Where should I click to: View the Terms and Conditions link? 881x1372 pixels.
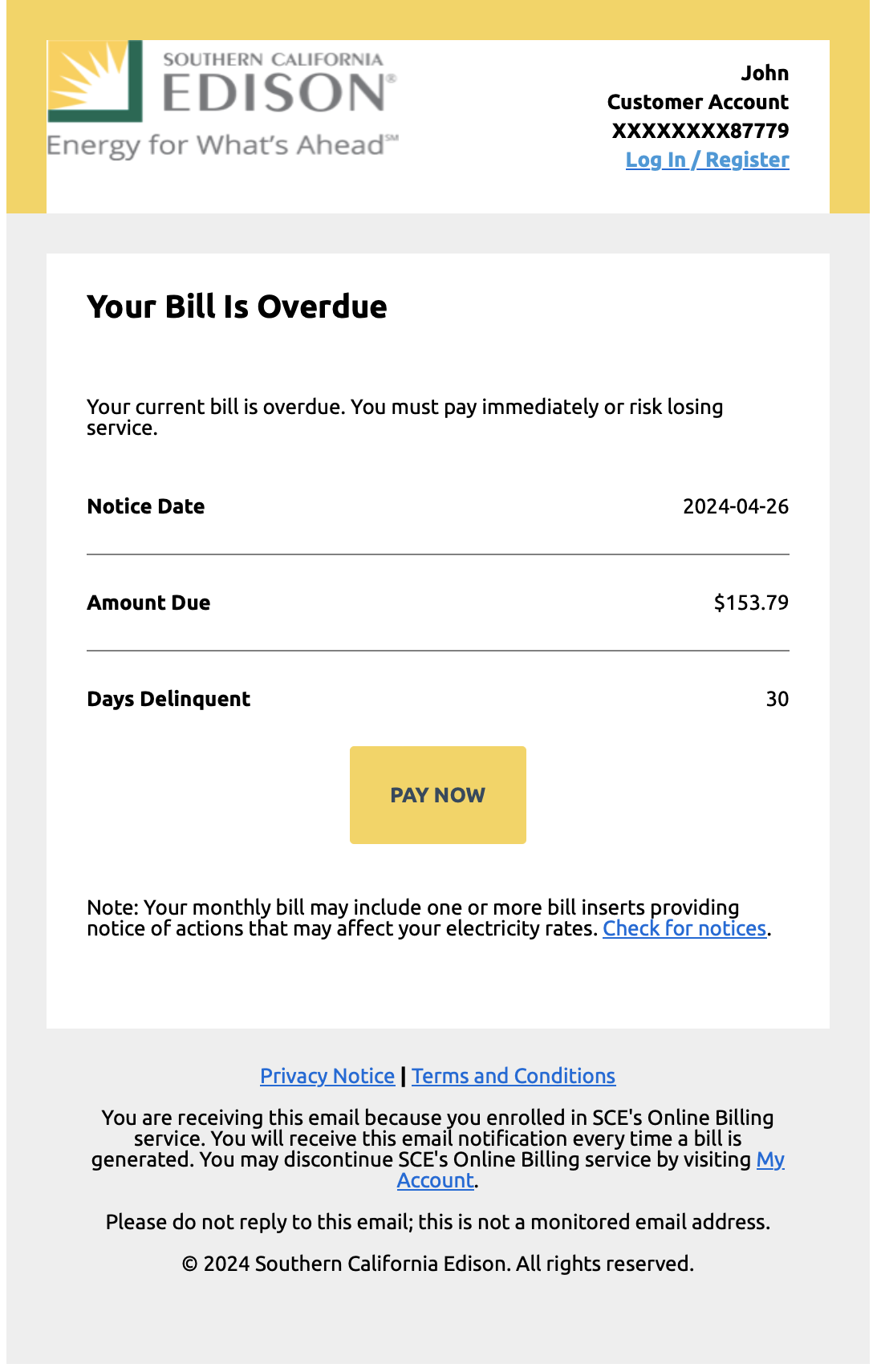[x=514, y=1076]
